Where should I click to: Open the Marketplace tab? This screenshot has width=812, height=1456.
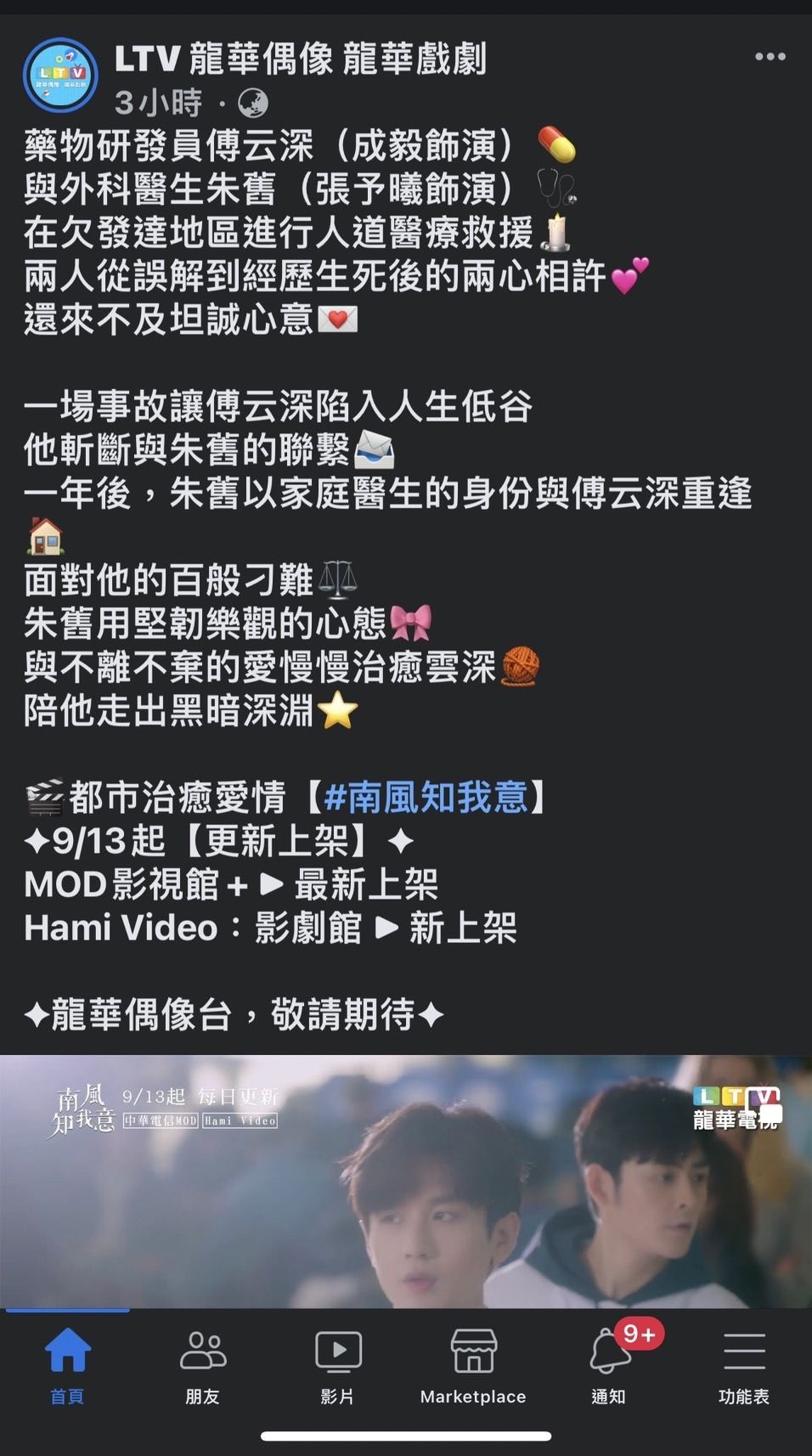coord(473,1365)
